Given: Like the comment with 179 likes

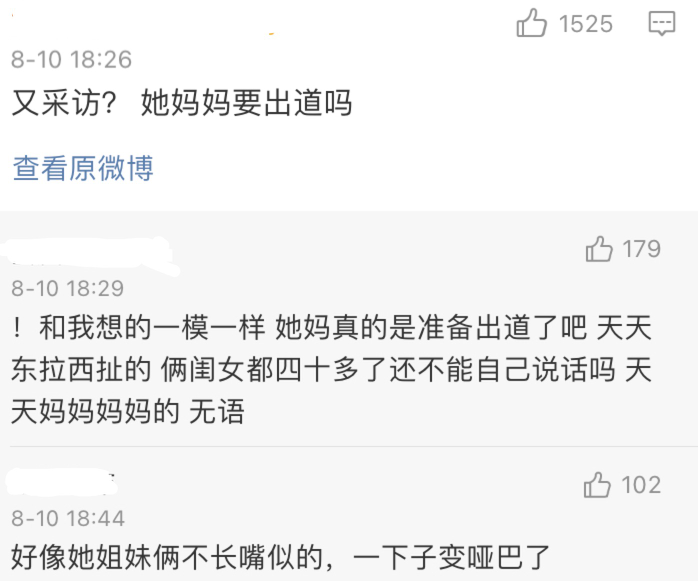Looking at the screenshot, I should click(599, 249).
